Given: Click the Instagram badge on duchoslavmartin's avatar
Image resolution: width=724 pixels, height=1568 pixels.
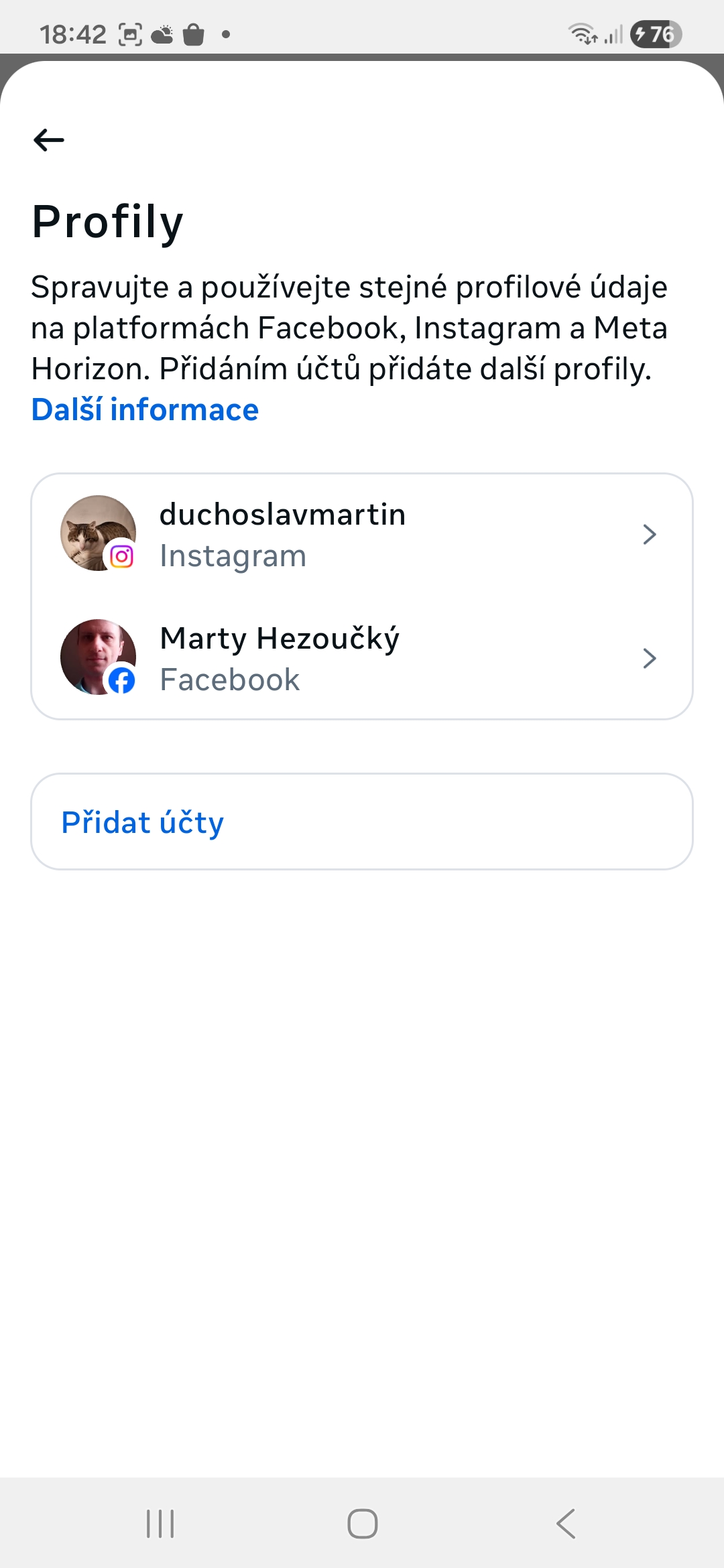Looking at the screenshot, I should pos(123,555).
